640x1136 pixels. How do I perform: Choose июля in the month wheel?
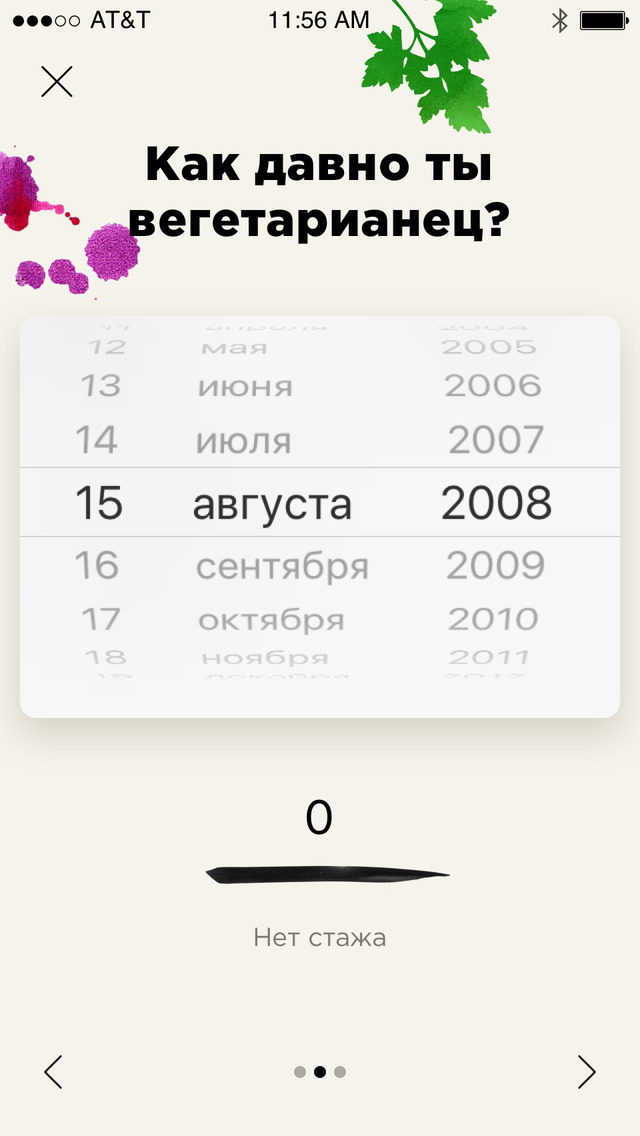click(x=244, y=441)
